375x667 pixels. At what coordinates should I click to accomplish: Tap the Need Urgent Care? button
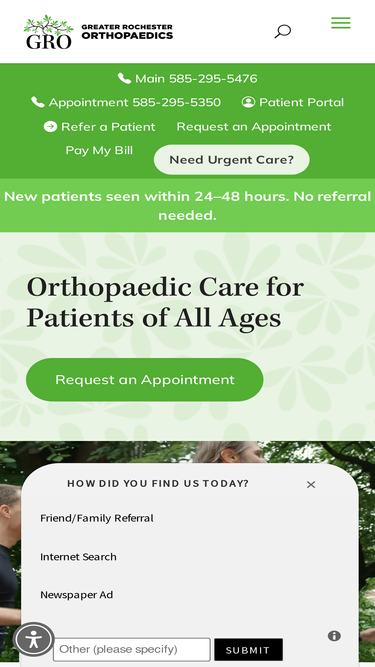coord(231,160)
